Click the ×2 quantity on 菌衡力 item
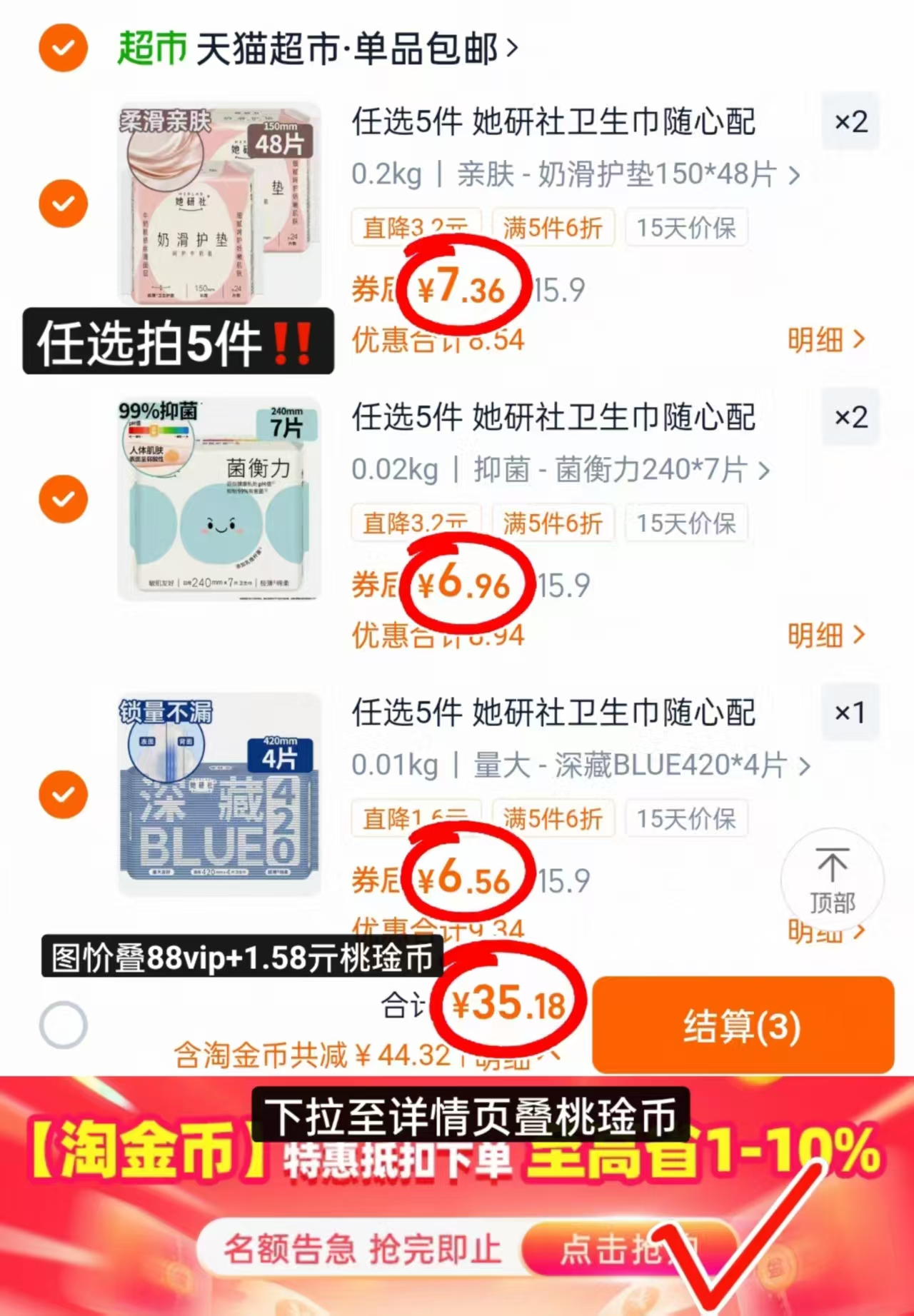The height and width of the screenshot is (1316, 914). click(x=850, y=418)
